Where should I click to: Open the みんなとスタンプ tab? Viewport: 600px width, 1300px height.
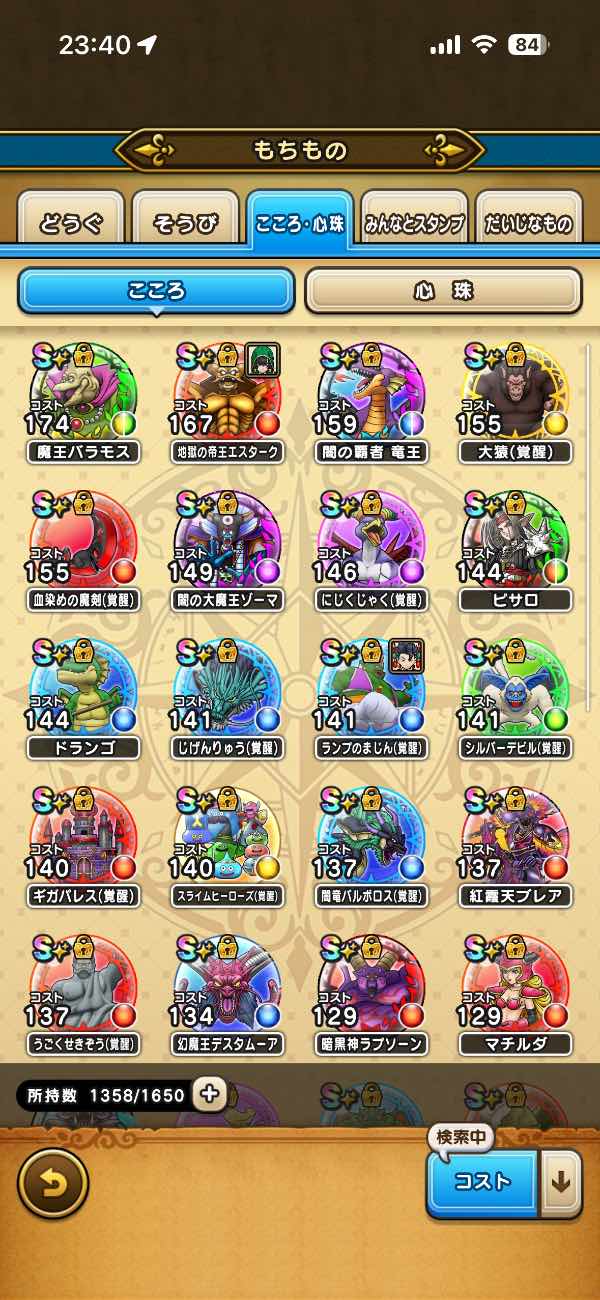tap(414, 223)
